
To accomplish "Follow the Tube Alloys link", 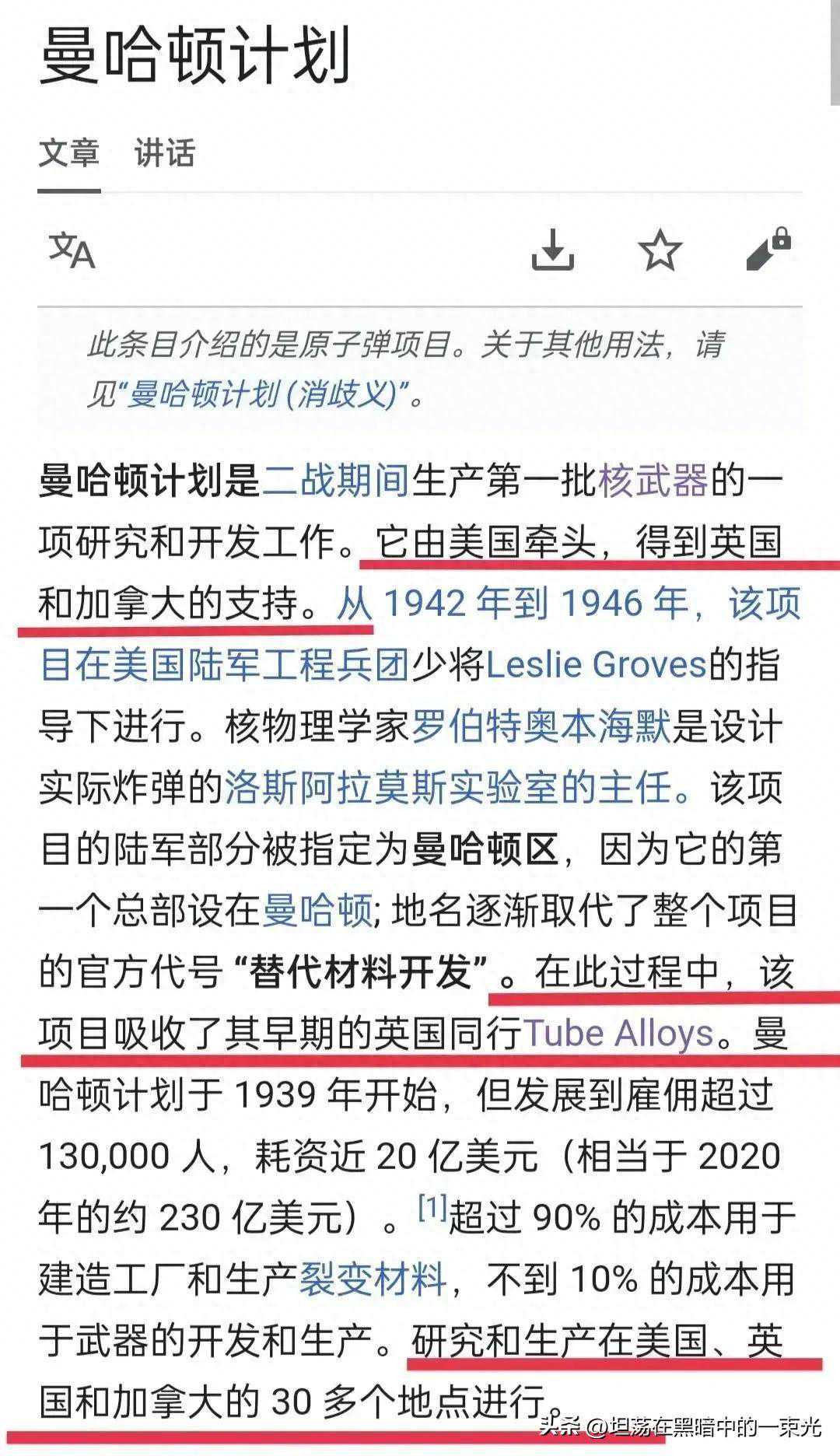I will [x=618, y=1034].
